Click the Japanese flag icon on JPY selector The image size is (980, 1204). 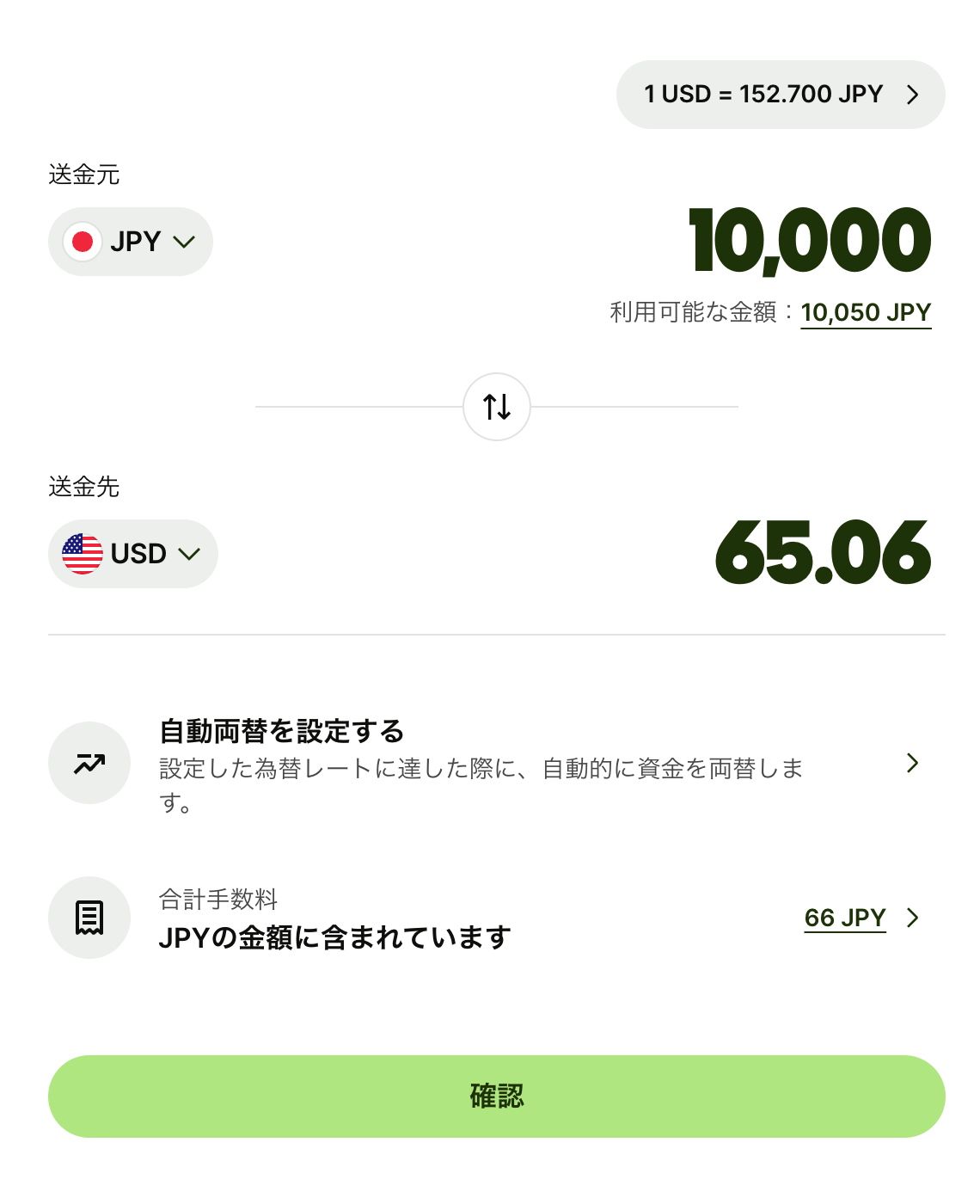coord(82,242)
